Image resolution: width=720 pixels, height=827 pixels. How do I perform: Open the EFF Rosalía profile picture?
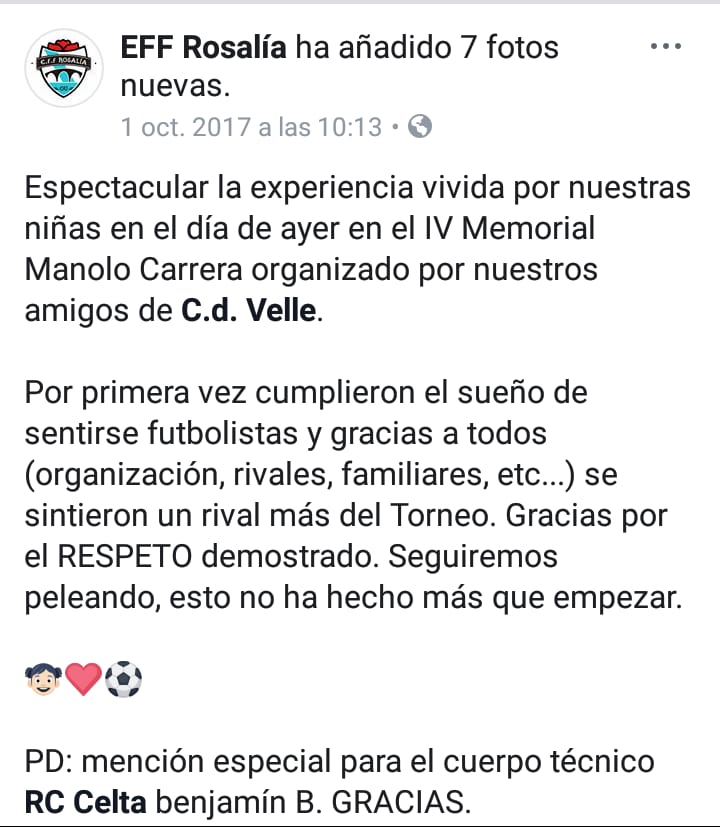(64, 68)
